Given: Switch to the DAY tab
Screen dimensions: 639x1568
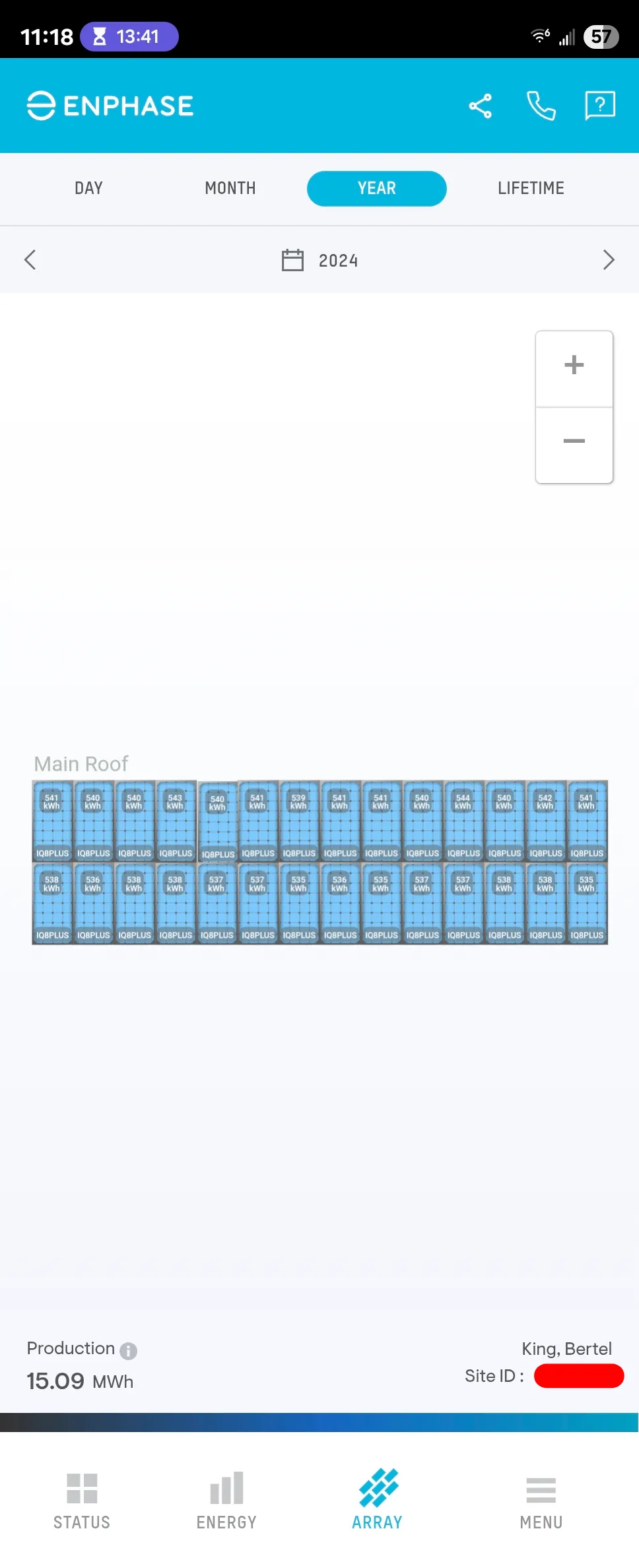Looking at the screenshot, I should click(x=88, y=188).
